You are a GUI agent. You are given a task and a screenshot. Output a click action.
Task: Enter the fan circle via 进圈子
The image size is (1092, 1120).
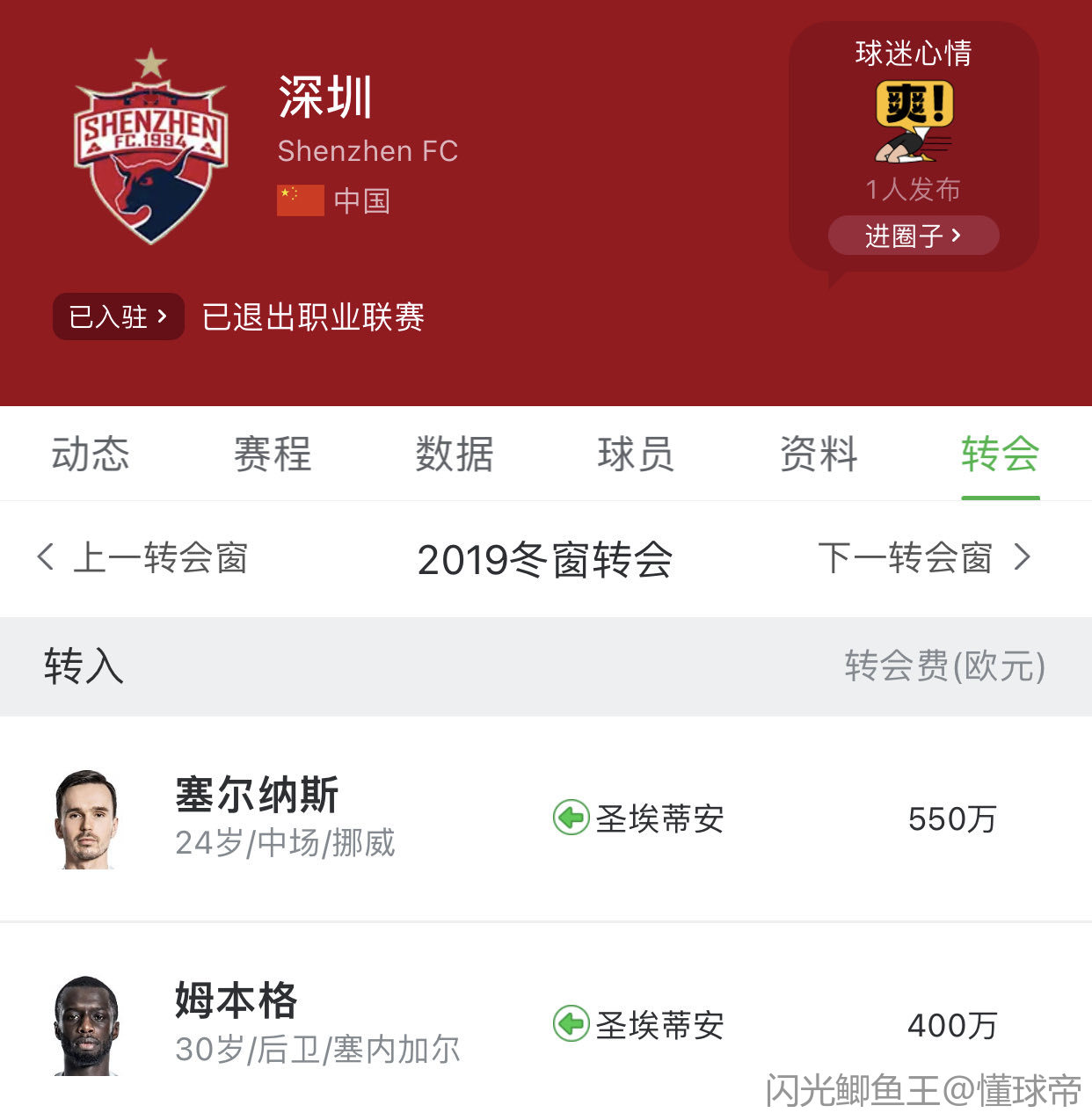pyautogui.click(x=913, y=236)
